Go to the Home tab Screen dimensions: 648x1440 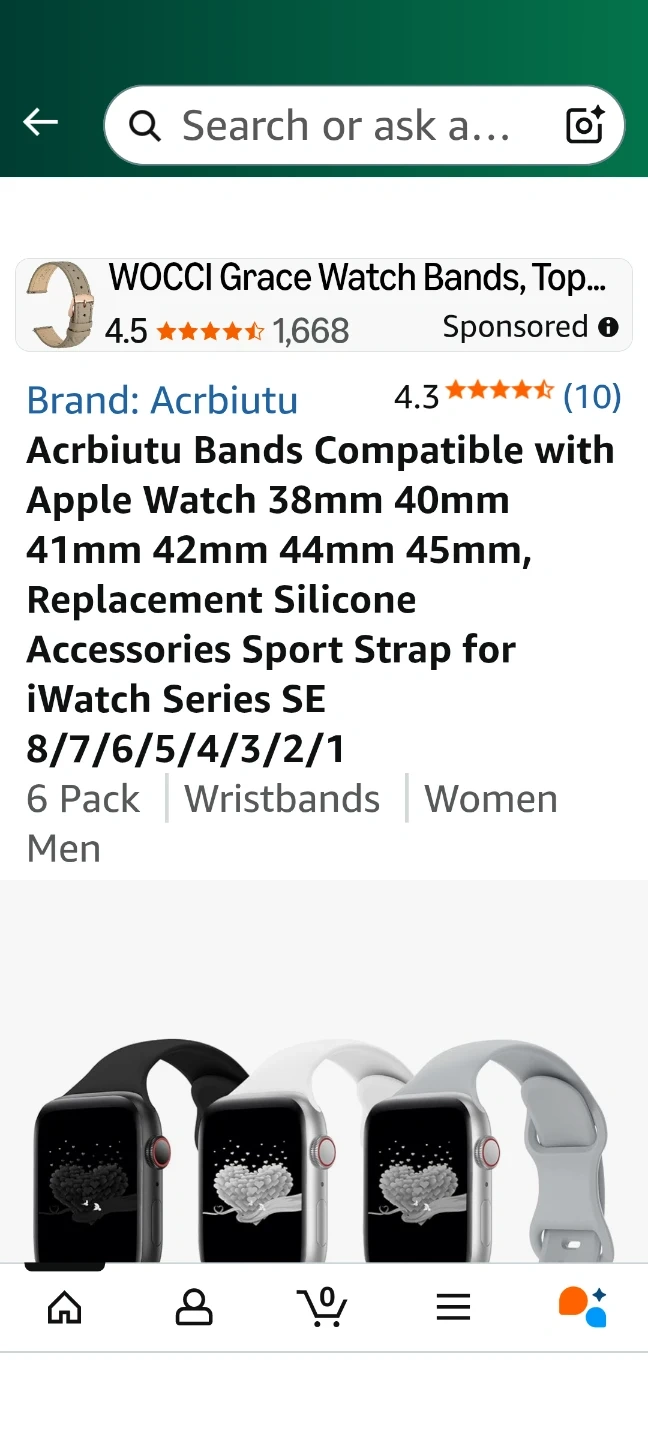[65, 1307]
